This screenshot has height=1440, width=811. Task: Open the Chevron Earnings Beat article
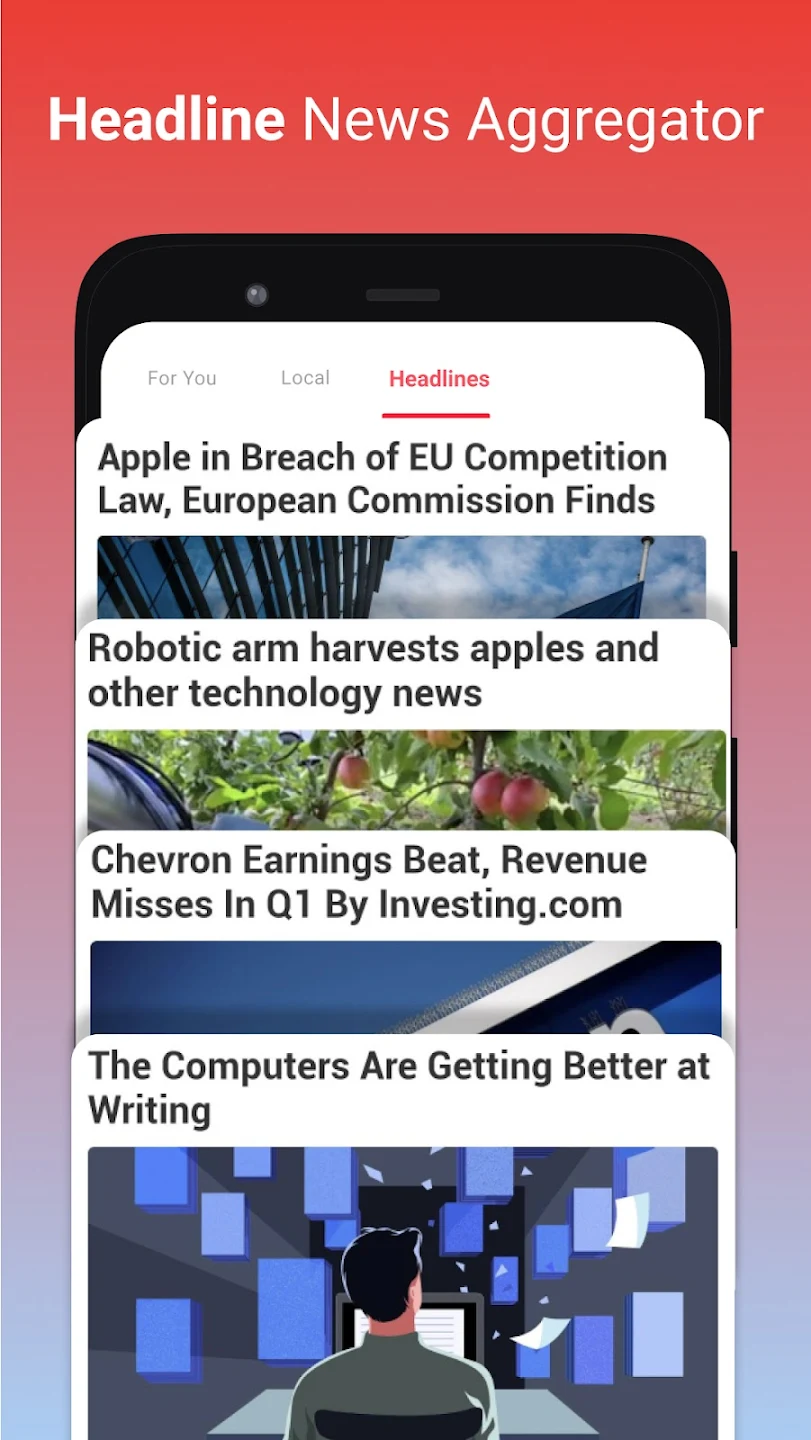[x=369, y=882]
